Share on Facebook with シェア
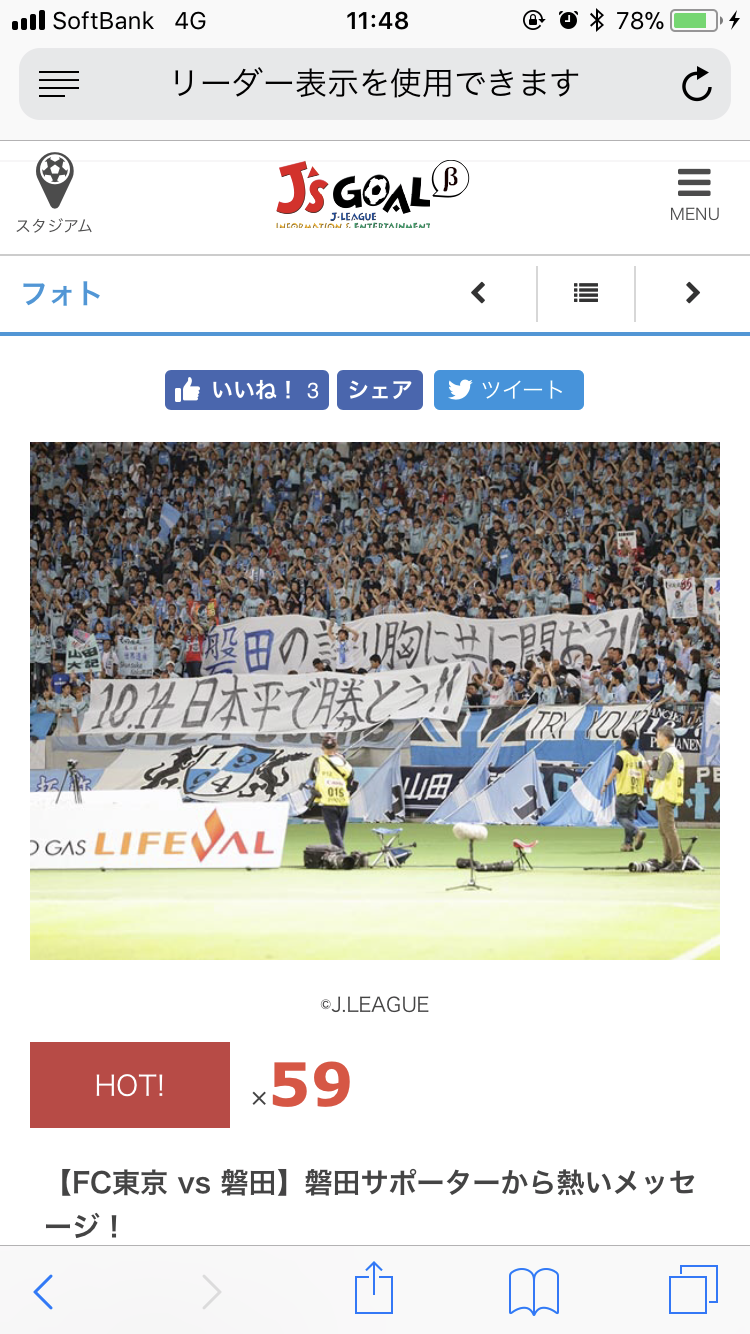This screenshot has height=1334, width=750. coord(380,390)
